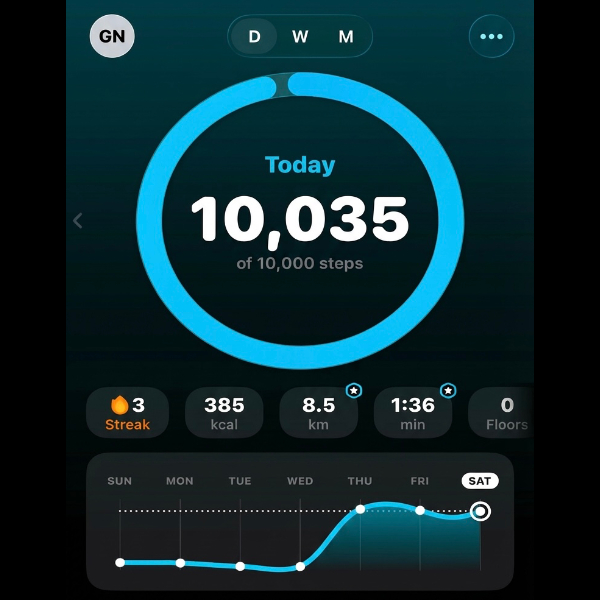Open the 1:36 min duration stat
This screenshot has height=600, width=600.
click(412, 413)
